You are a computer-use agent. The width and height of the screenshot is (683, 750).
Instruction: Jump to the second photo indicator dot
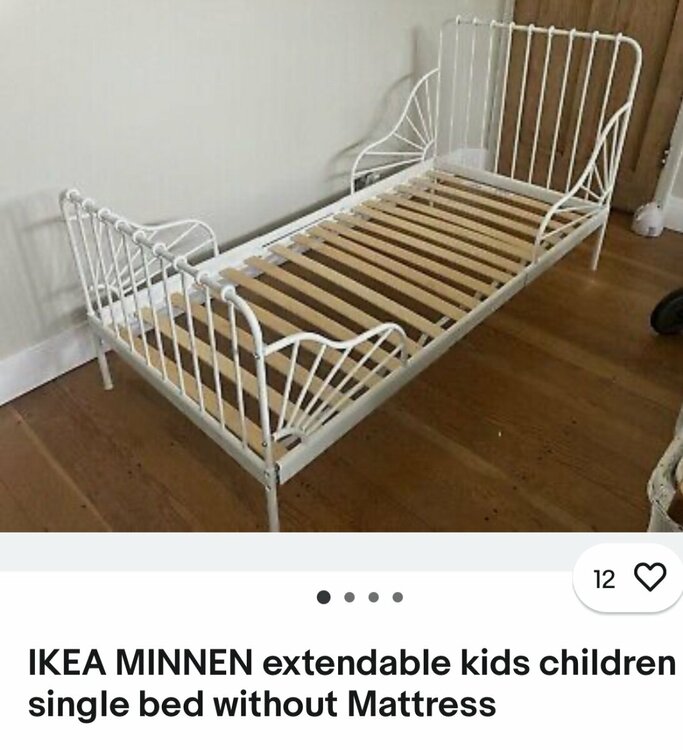(349, 597)
